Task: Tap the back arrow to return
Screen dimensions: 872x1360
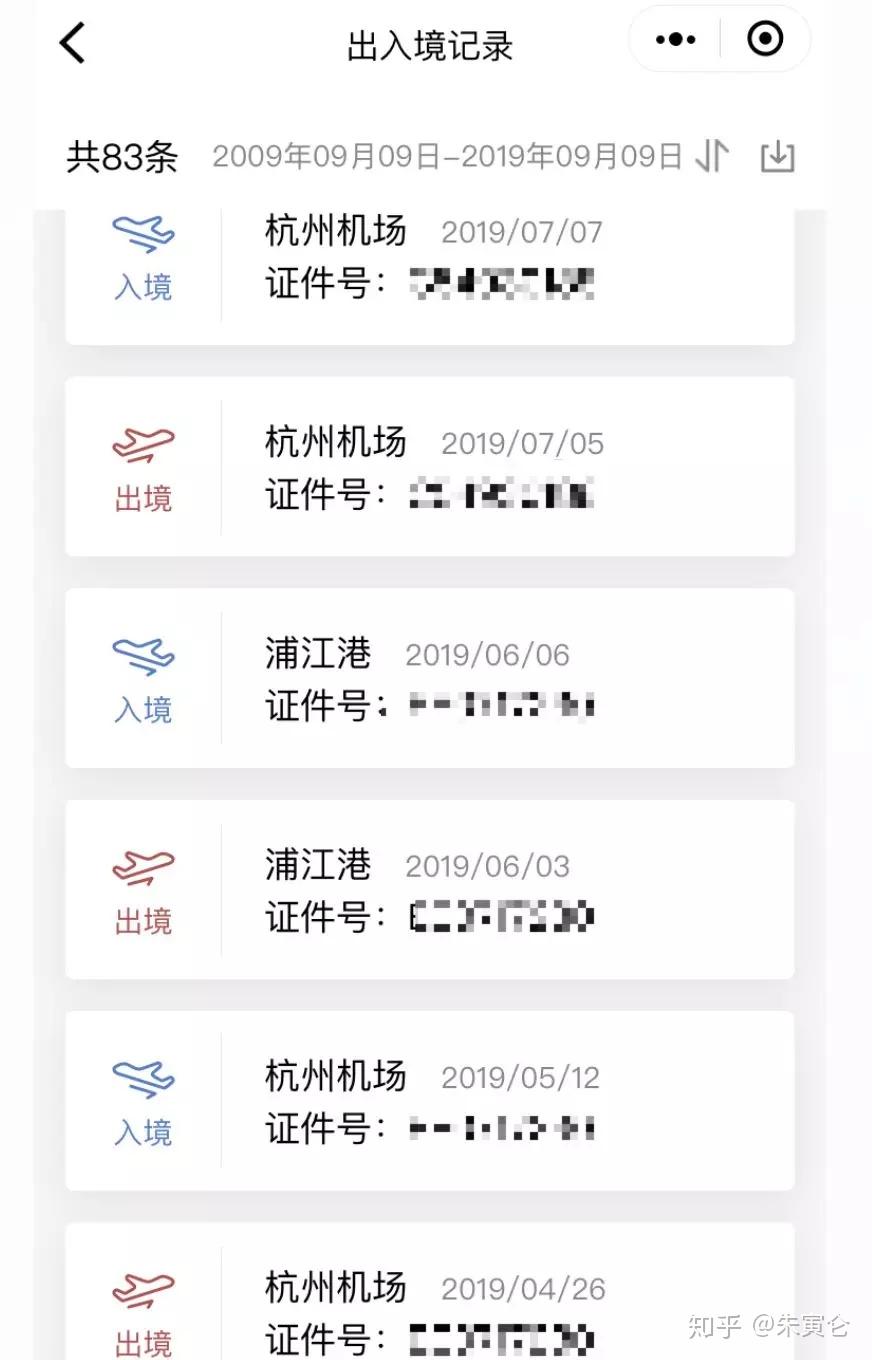Action: pyautogui.click(x=70, y=43)
